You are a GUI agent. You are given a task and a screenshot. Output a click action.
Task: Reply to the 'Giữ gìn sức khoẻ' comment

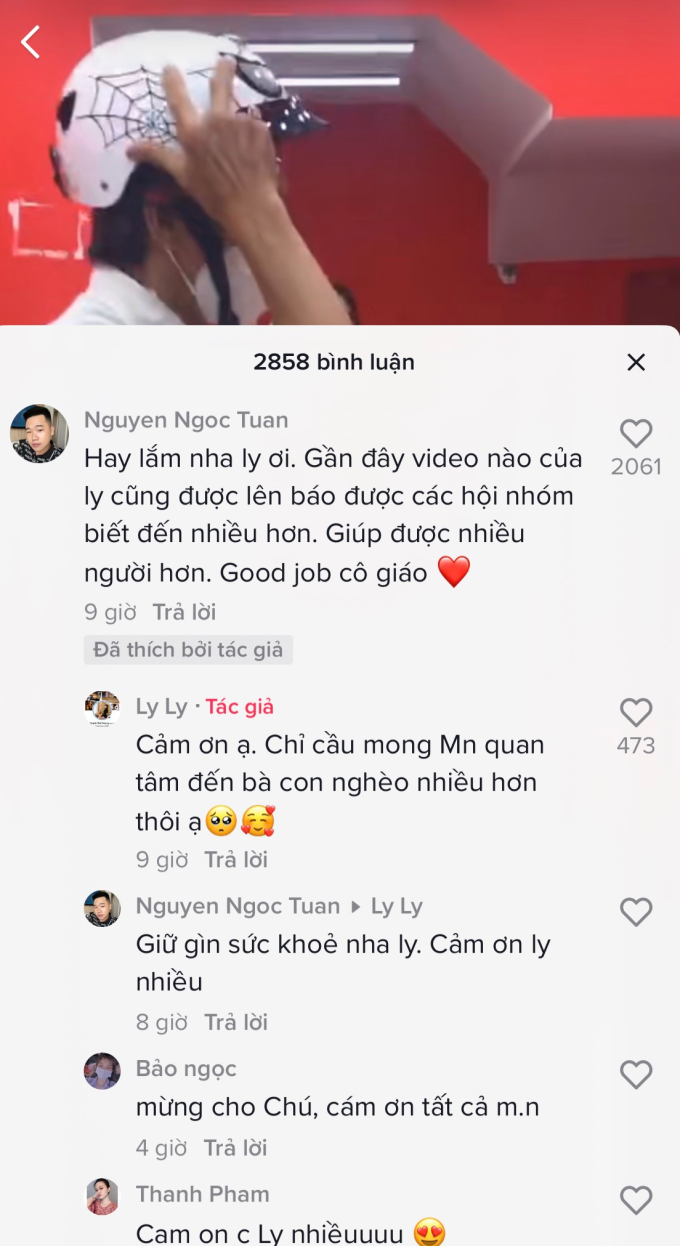coord(236,1022)
